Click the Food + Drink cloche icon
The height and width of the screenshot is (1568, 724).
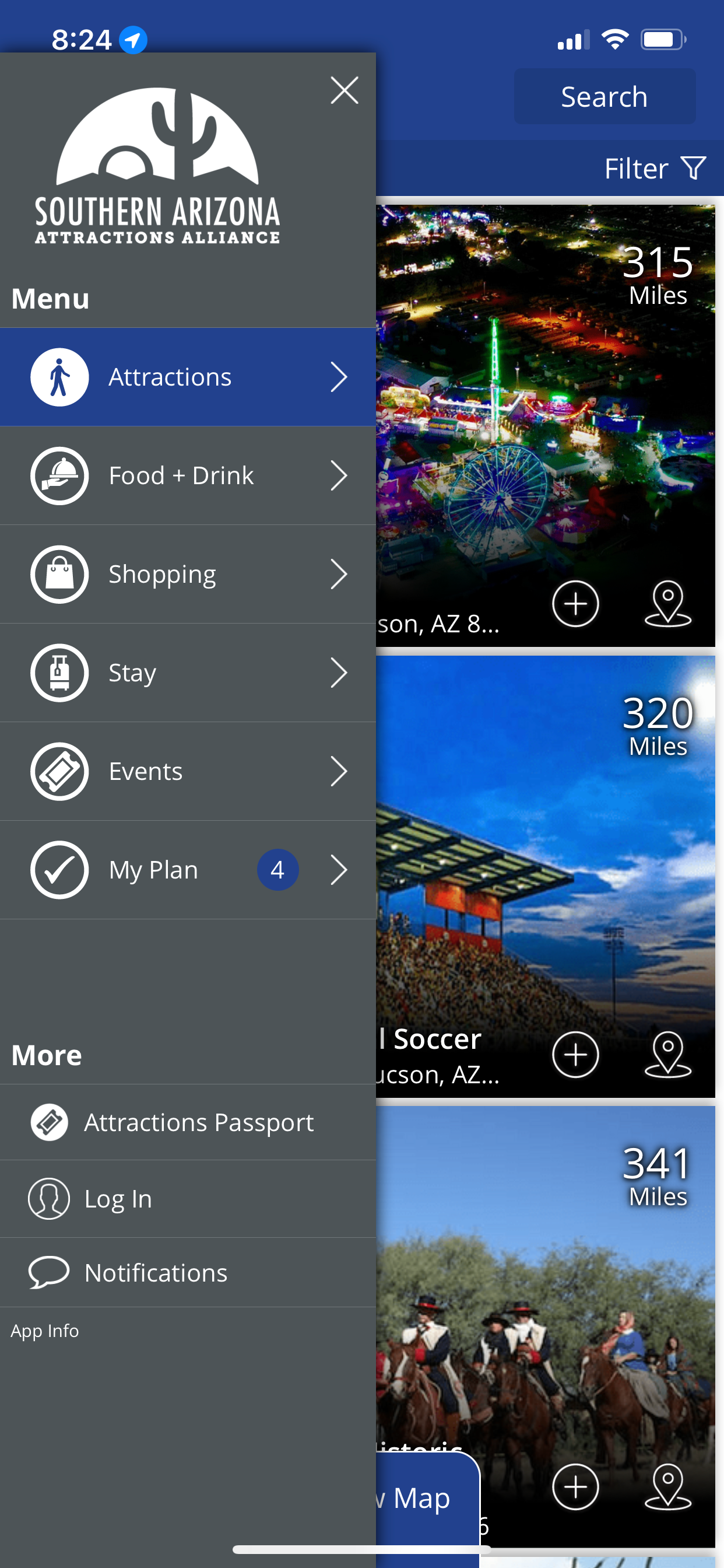coord(58,475)
